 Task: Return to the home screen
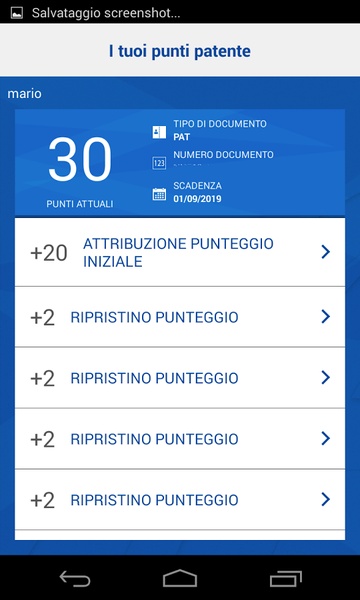(x=180, y=578)
